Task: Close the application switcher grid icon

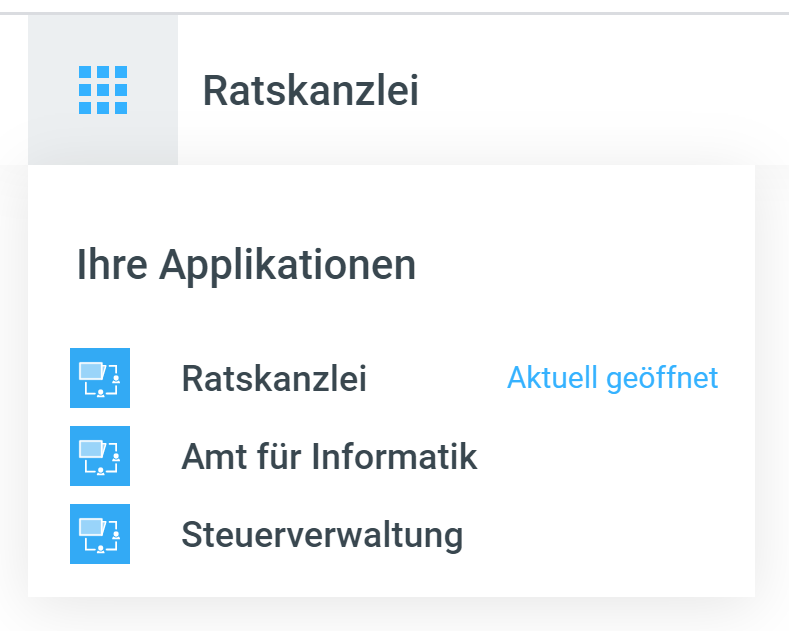Action: [x=103, y=90]
